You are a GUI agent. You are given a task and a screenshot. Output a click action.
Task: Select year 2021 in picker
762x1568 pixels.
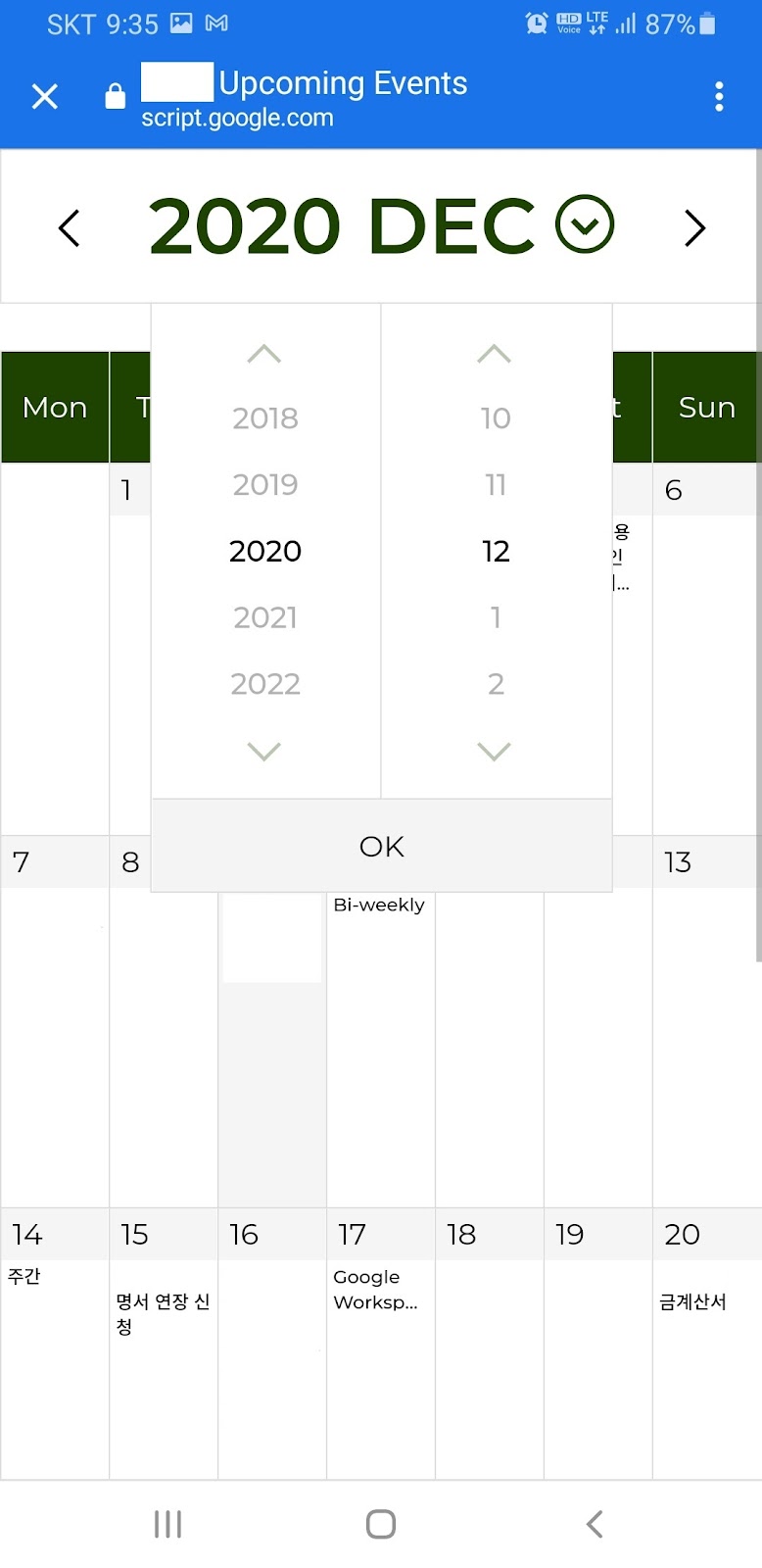pos(265,617)
